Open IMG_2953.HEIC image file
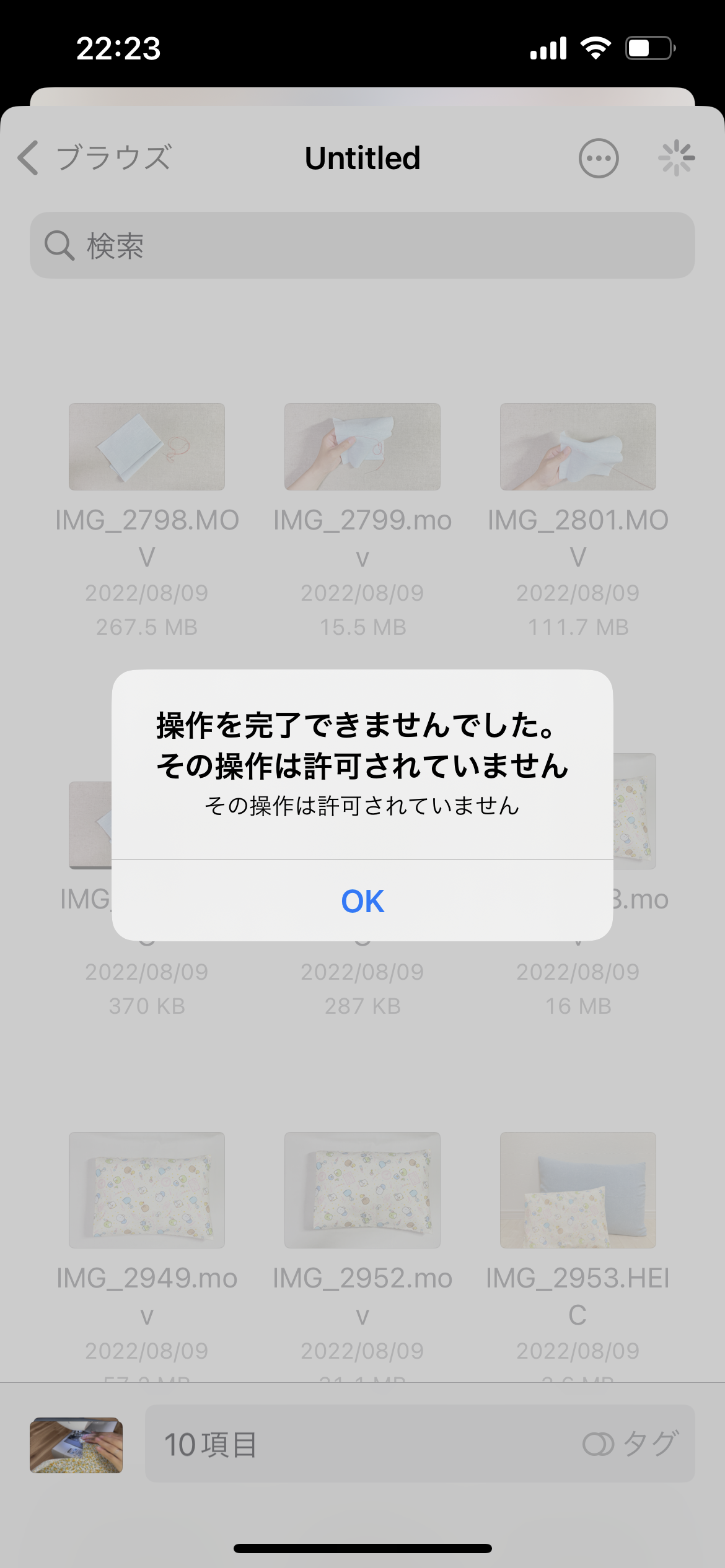 (578, 1190)
